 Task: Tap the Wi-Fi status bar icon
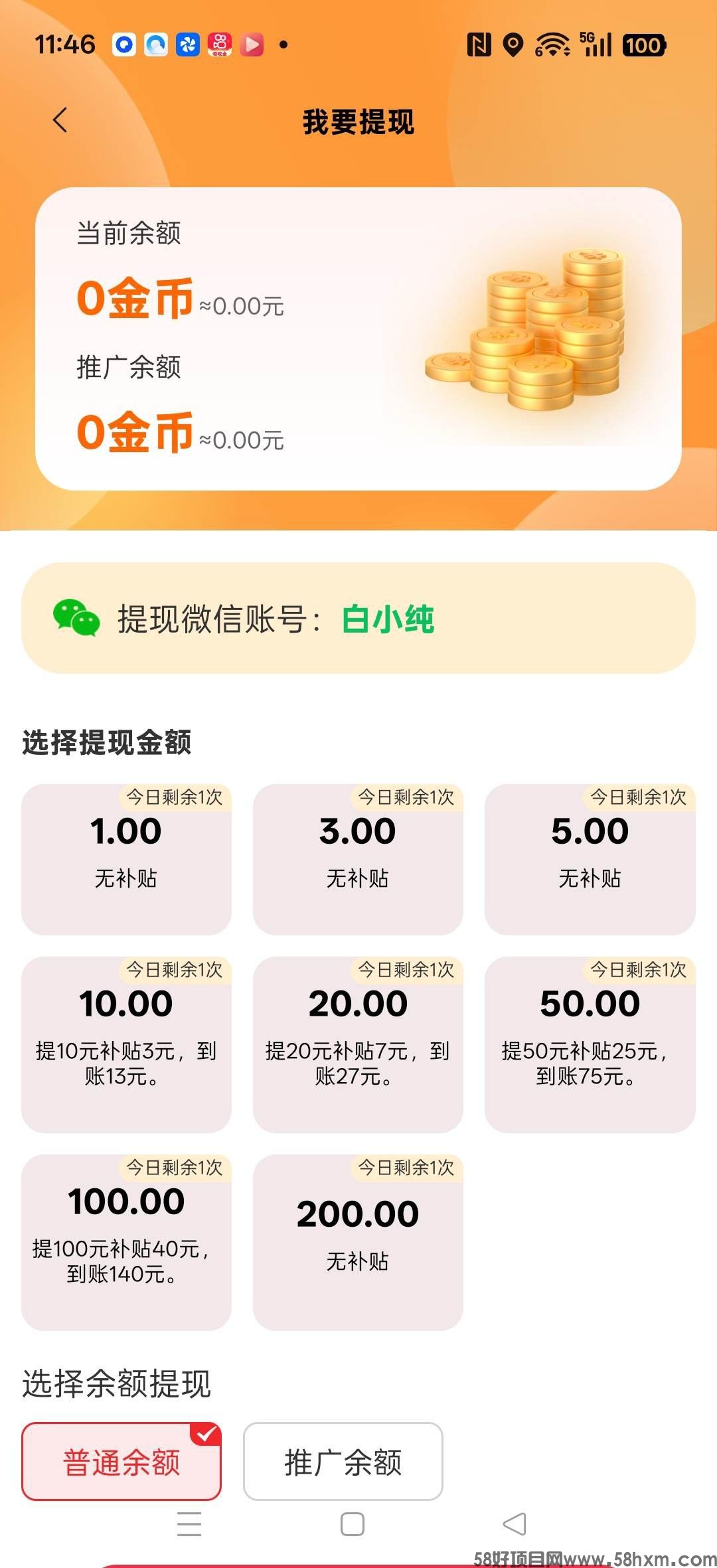tap(553, 45)
